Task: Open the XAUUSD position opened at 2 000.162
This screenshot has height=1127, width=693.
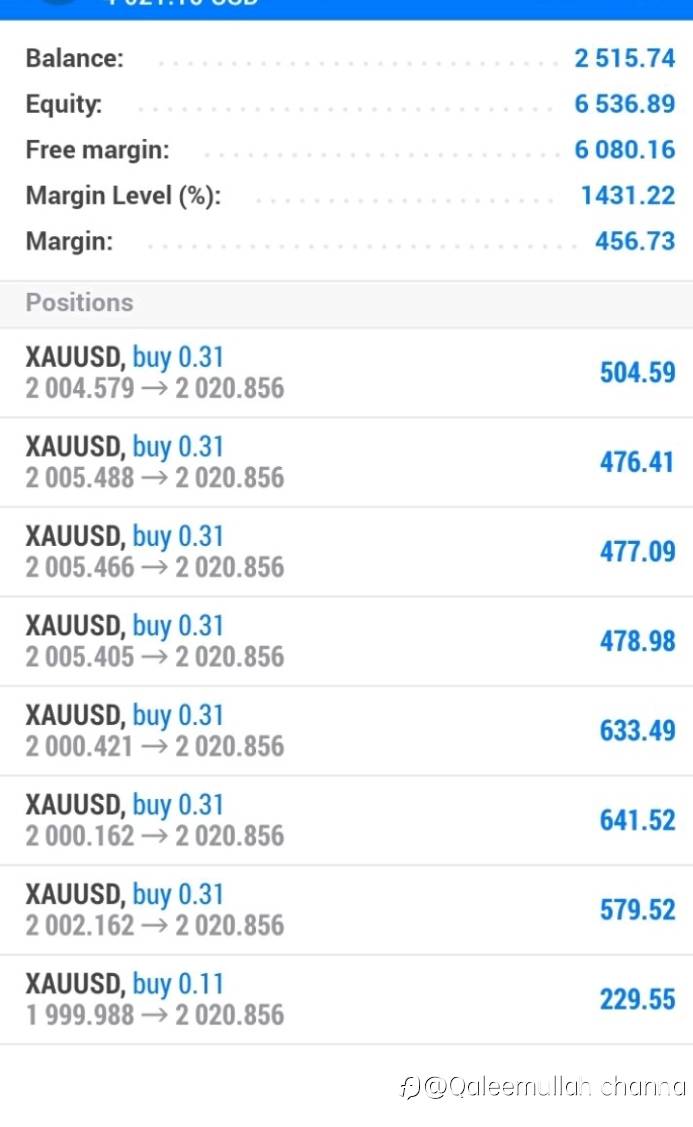Action: (346, 820)
